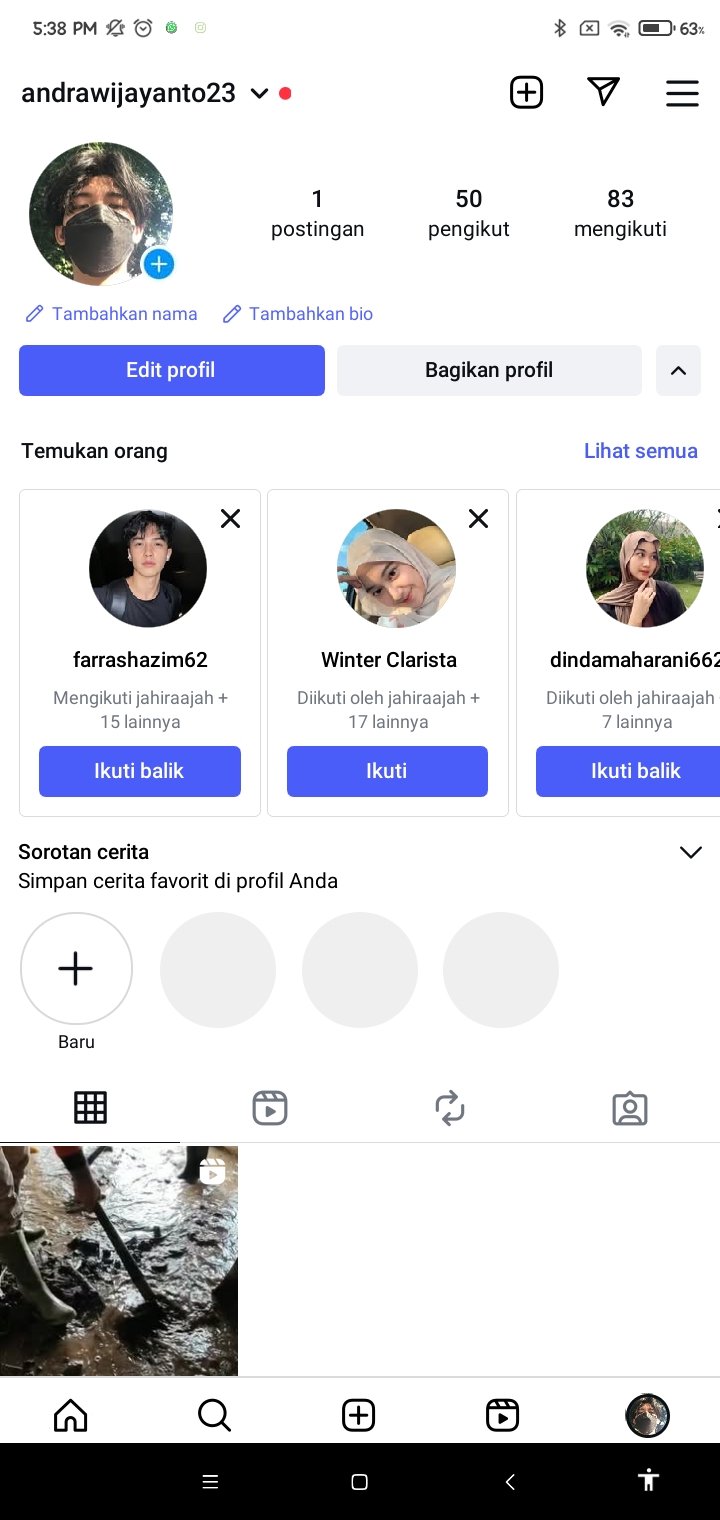Image resolution: width=720 pixels, height=1520 pixels.
Task: Follow back farrashazim62
Action: [139, 771]
